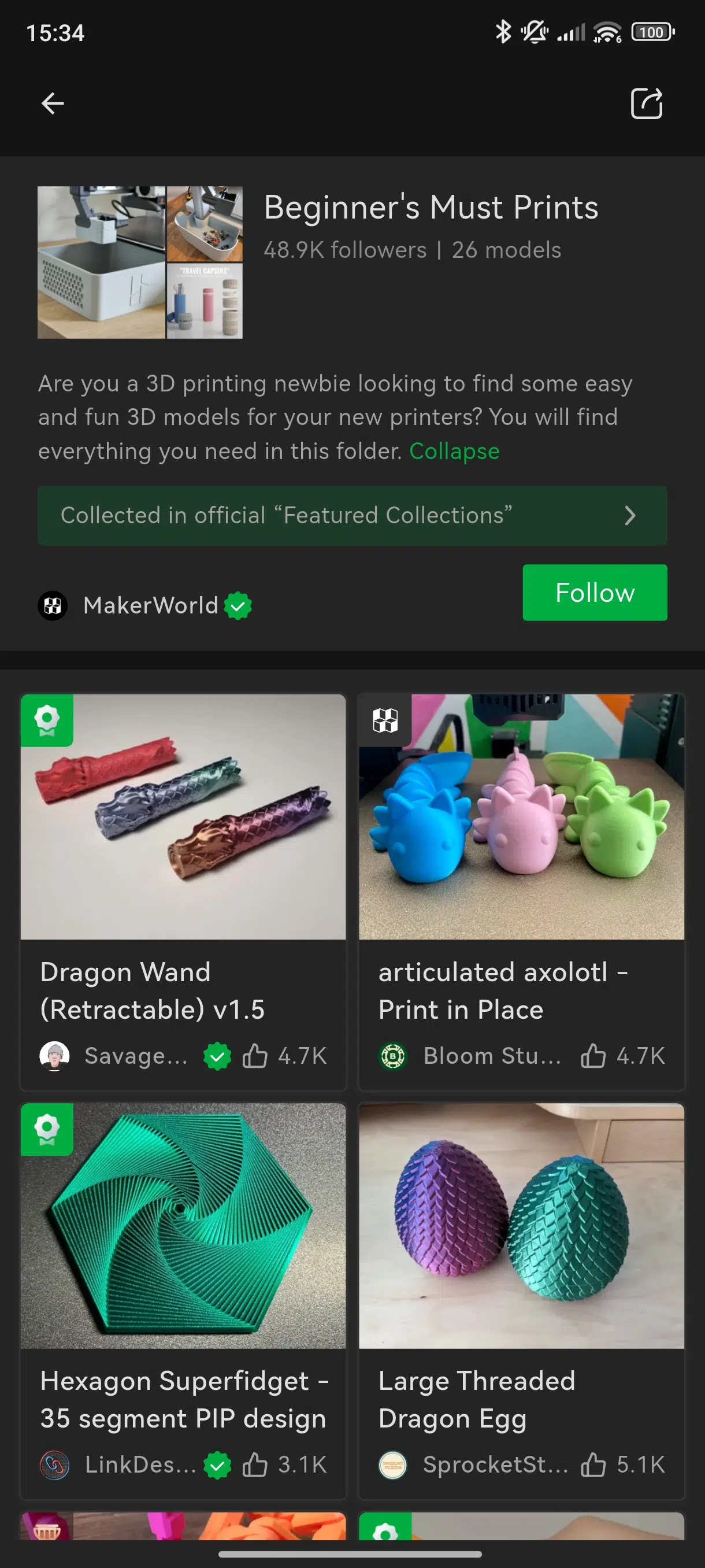Like the Dragon Wand (Retractable) v1.5 model

click(x=255, y=1056)
